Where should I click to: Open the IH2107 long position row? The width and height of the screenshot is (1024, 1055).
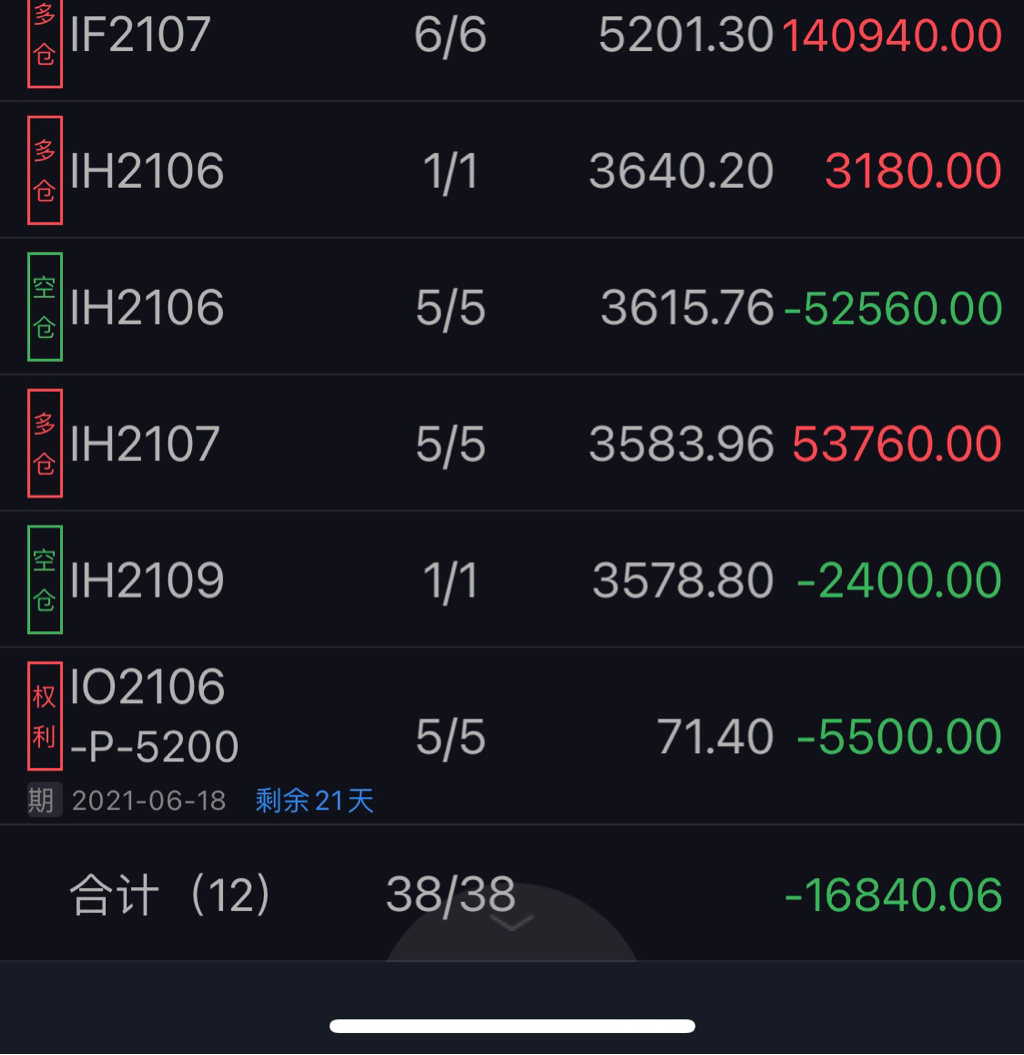point(512,444)
